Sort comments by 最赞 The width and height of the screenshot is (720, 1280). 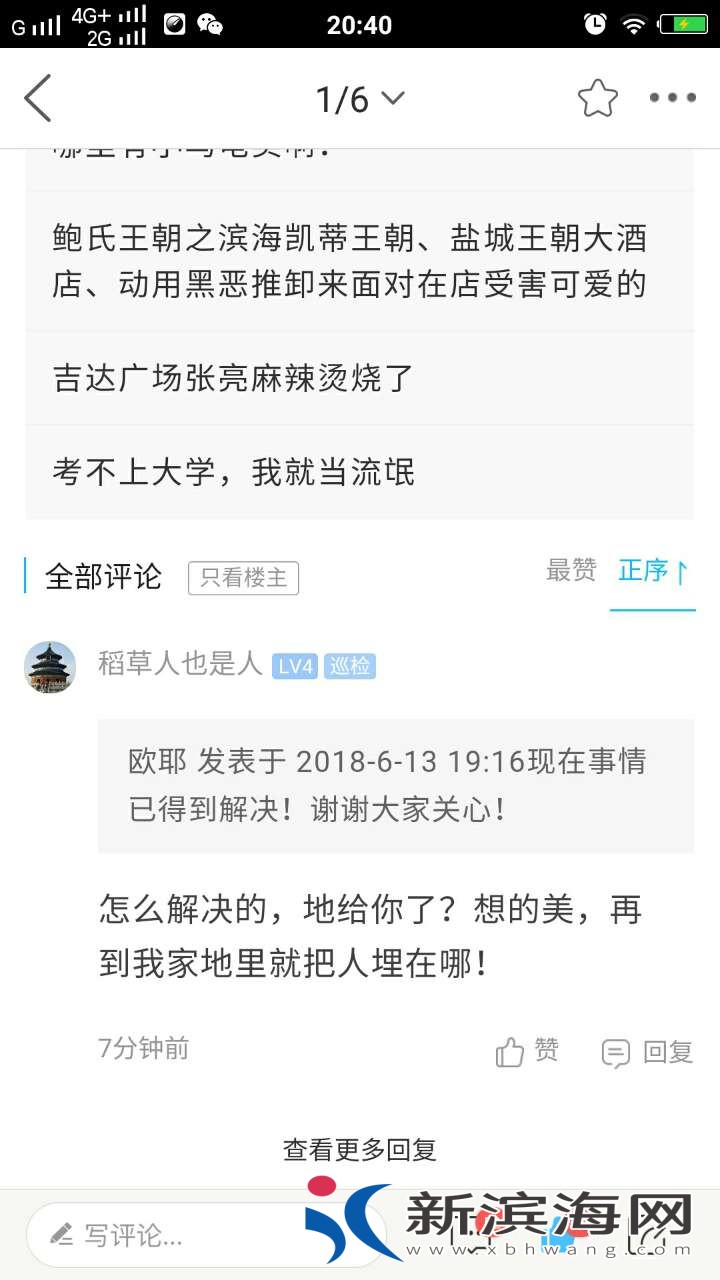(x=571, y=570)
